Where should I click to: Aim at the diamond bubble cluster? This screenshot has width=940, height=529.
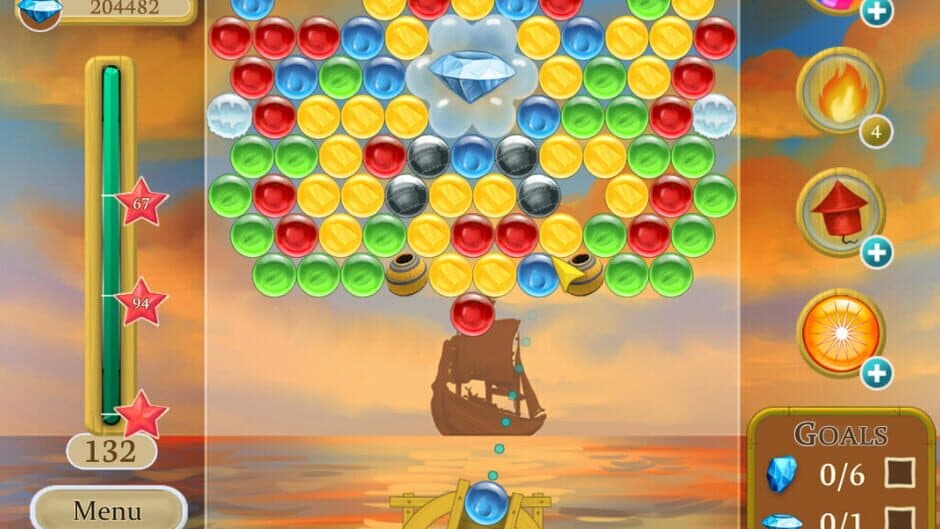tap(471, 73)
